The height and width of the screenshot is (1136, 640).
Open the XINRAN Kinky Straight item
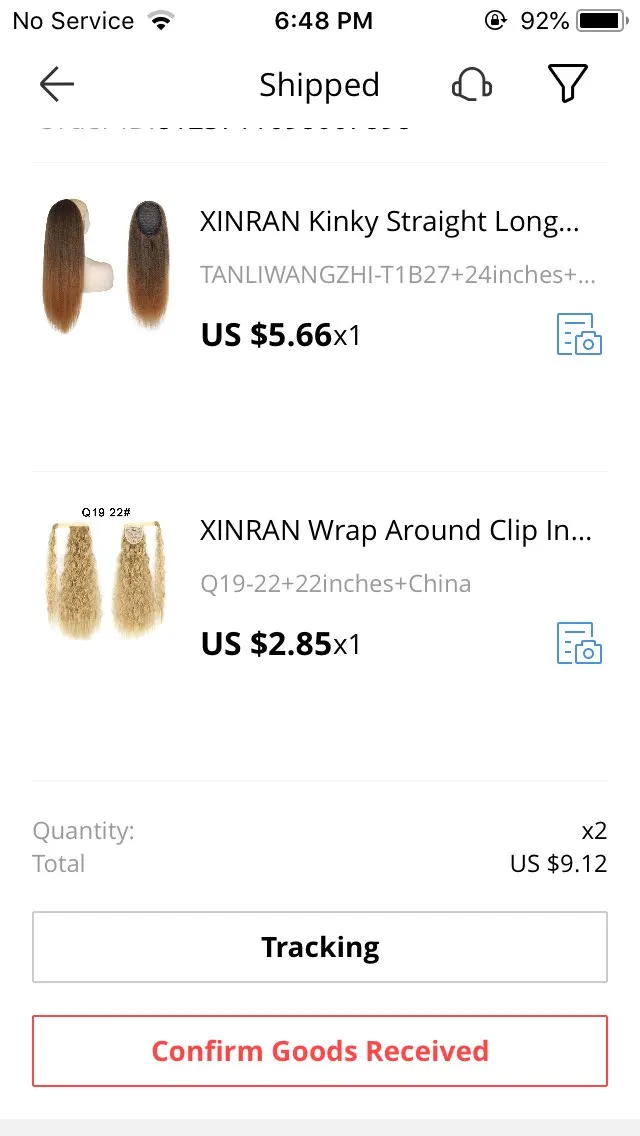389,222
